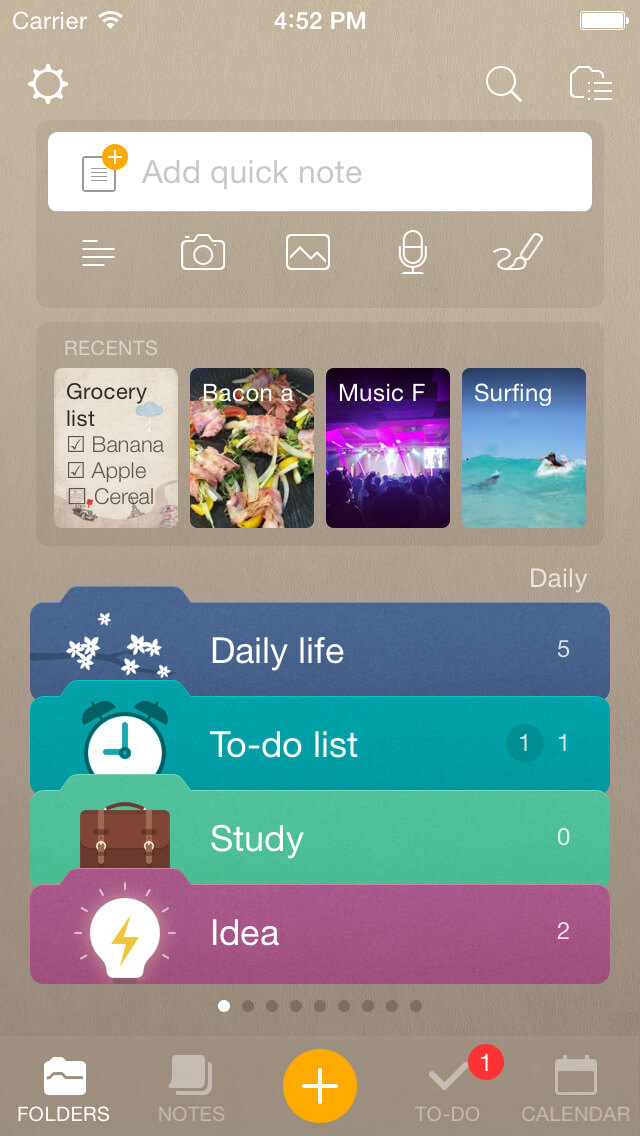Open the recent Surfing note
Image resolution: width=640 pixels, height=1136 pixels.
(524, 448)
